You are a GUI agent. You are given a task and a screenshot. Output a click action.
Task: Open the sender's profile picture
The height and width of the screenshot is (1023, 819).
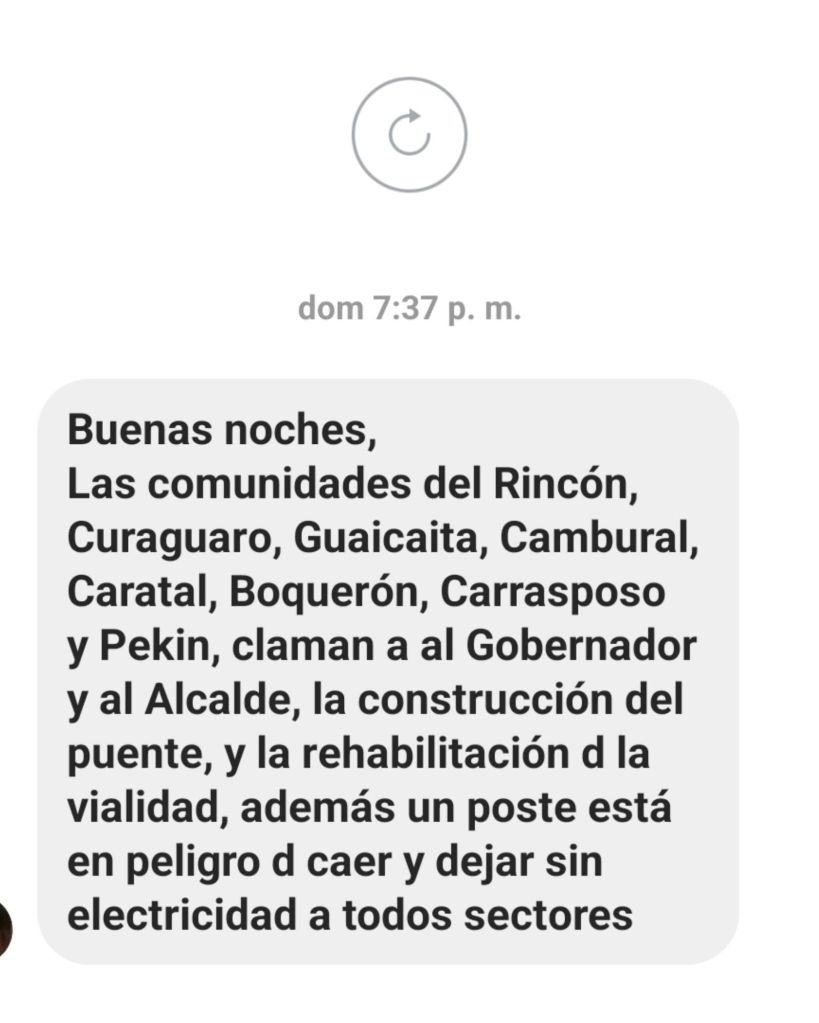tap(5, 928)
